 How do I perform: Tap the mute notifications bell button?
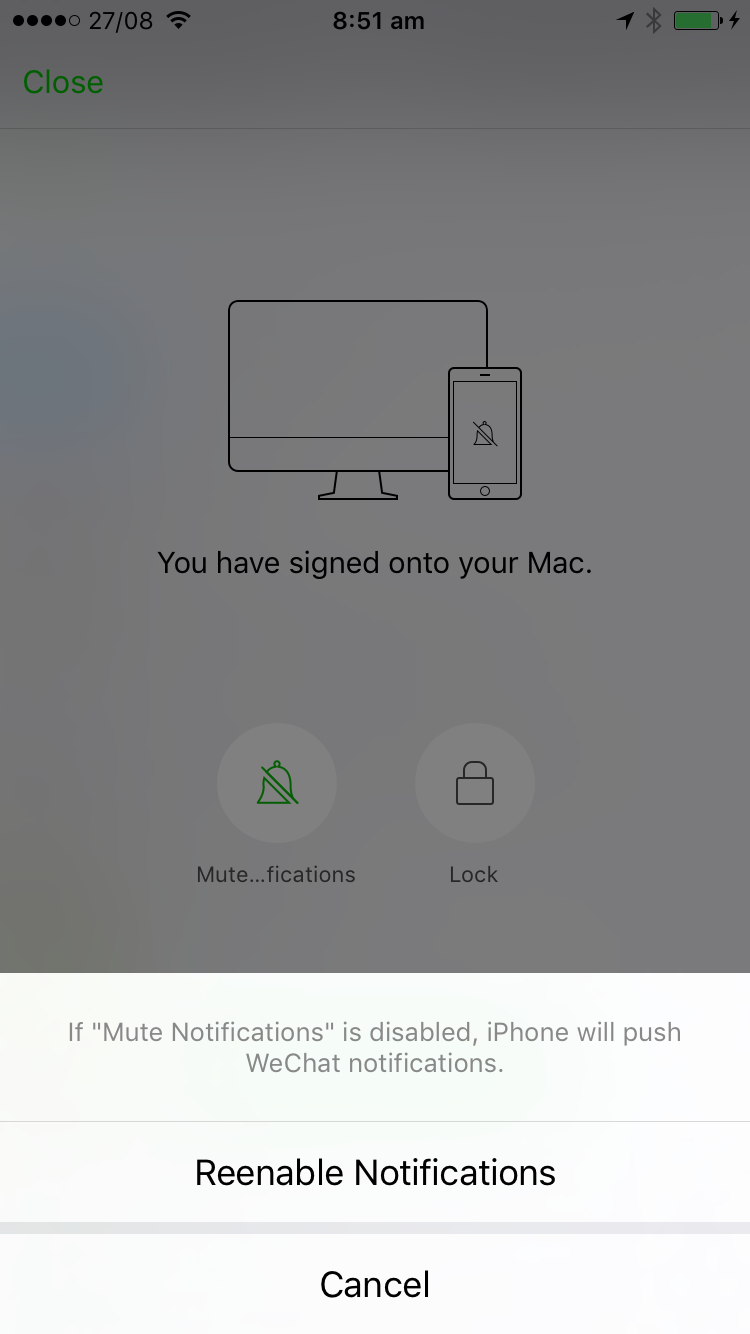277,784
